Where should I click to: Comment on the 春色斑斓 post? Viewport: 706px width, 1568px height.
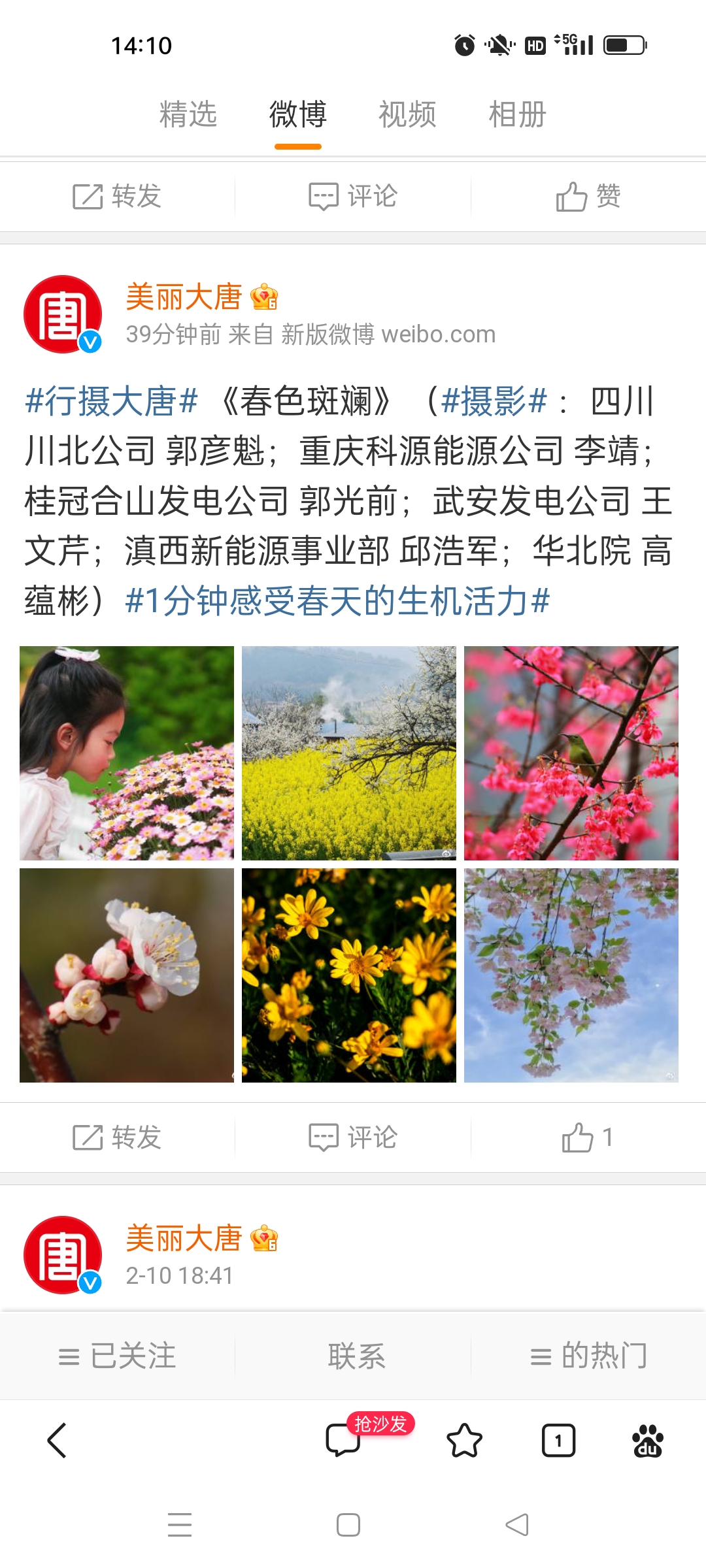point(353,1137)
